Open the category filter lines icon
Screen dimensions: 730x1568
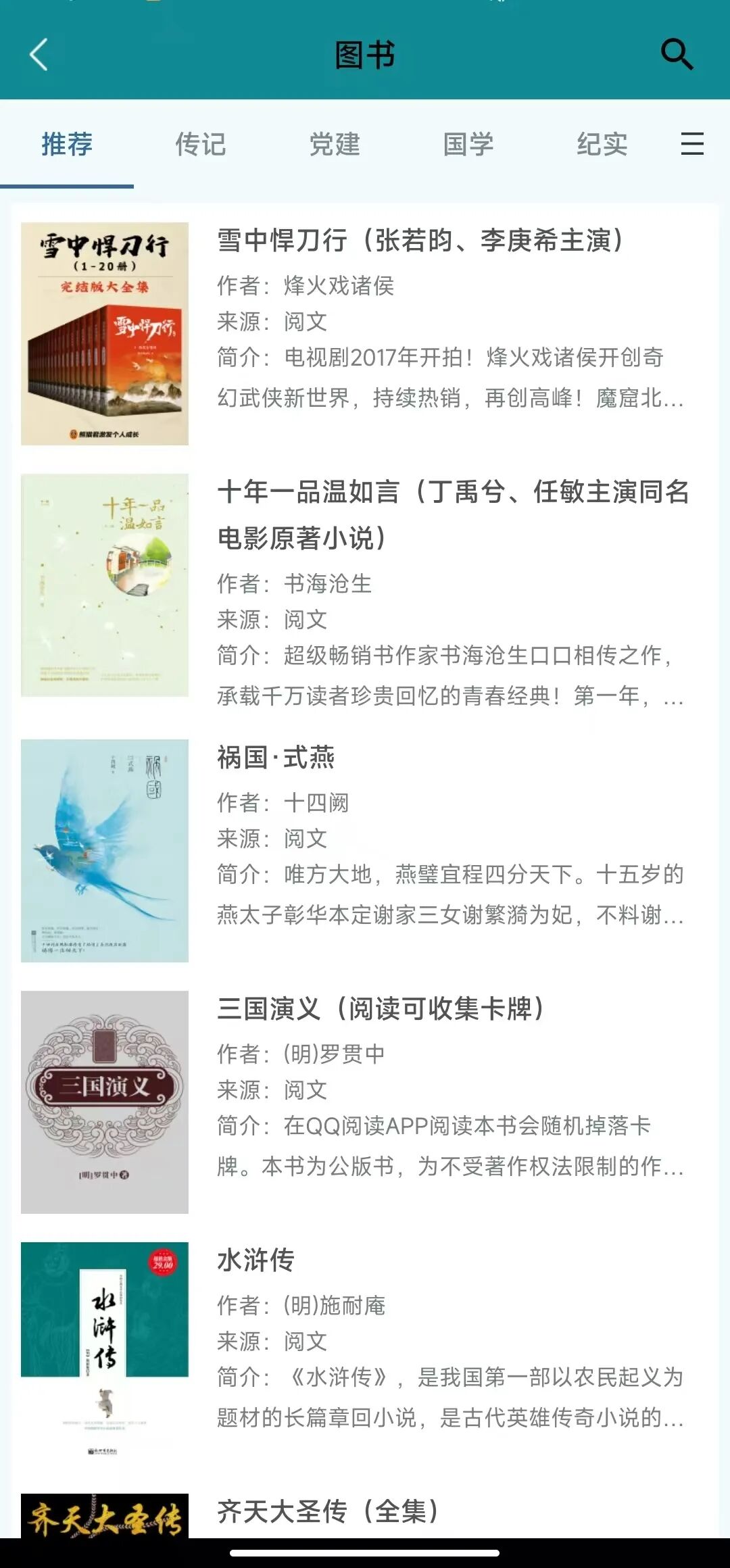691,145
